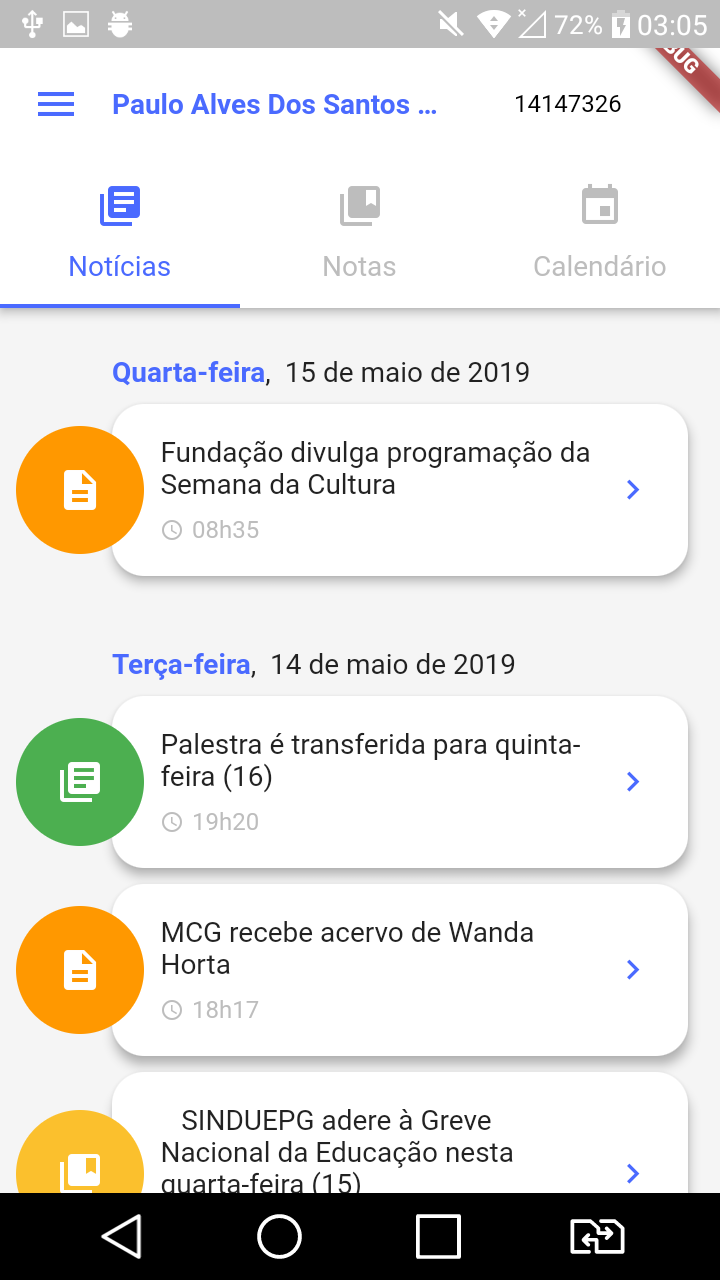Open news about the transferred Palestra

pyautogui.click(x=400, y=782)
